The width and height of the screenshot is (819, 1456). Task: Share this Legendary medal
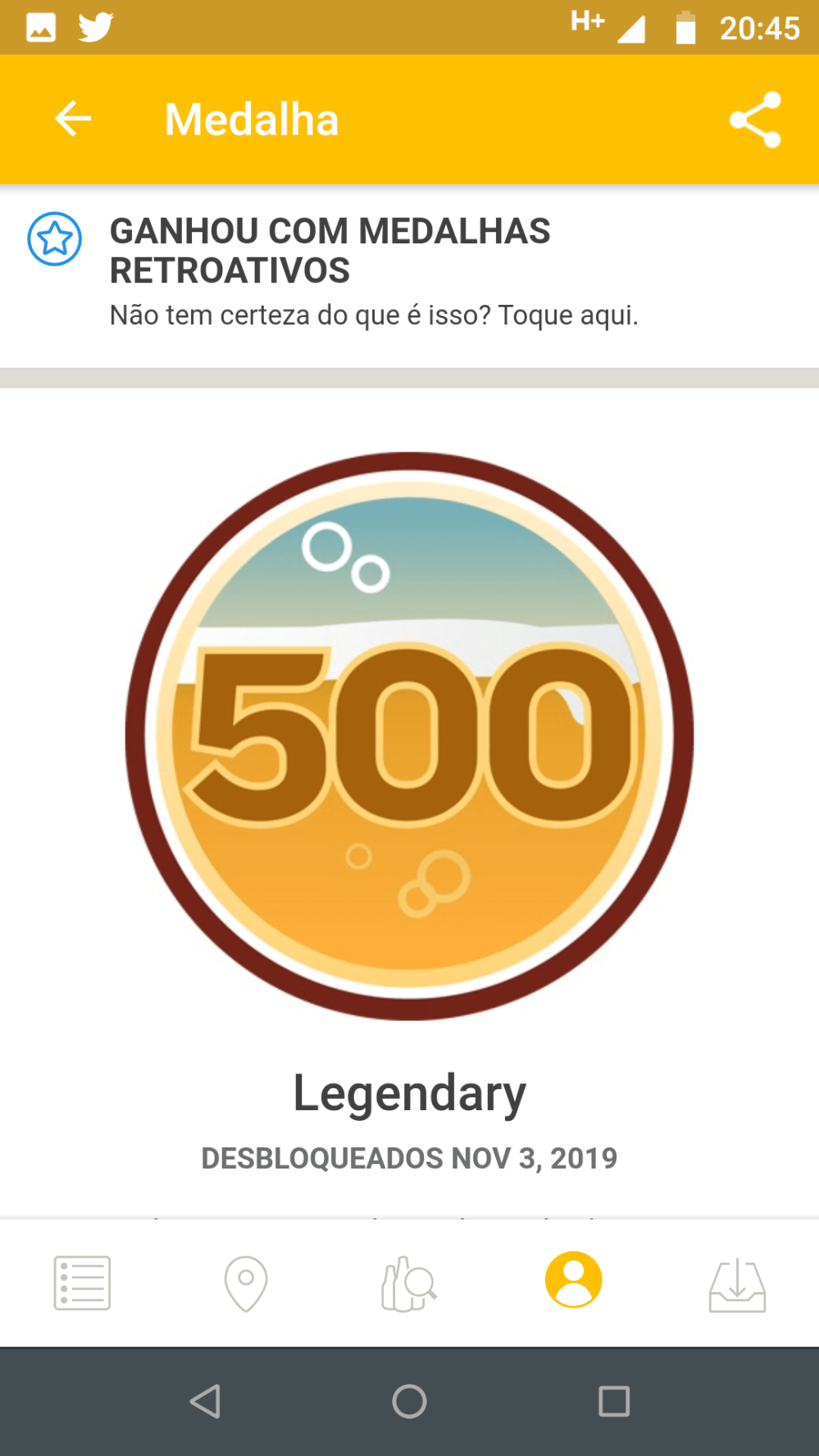(x=755, y=120)
